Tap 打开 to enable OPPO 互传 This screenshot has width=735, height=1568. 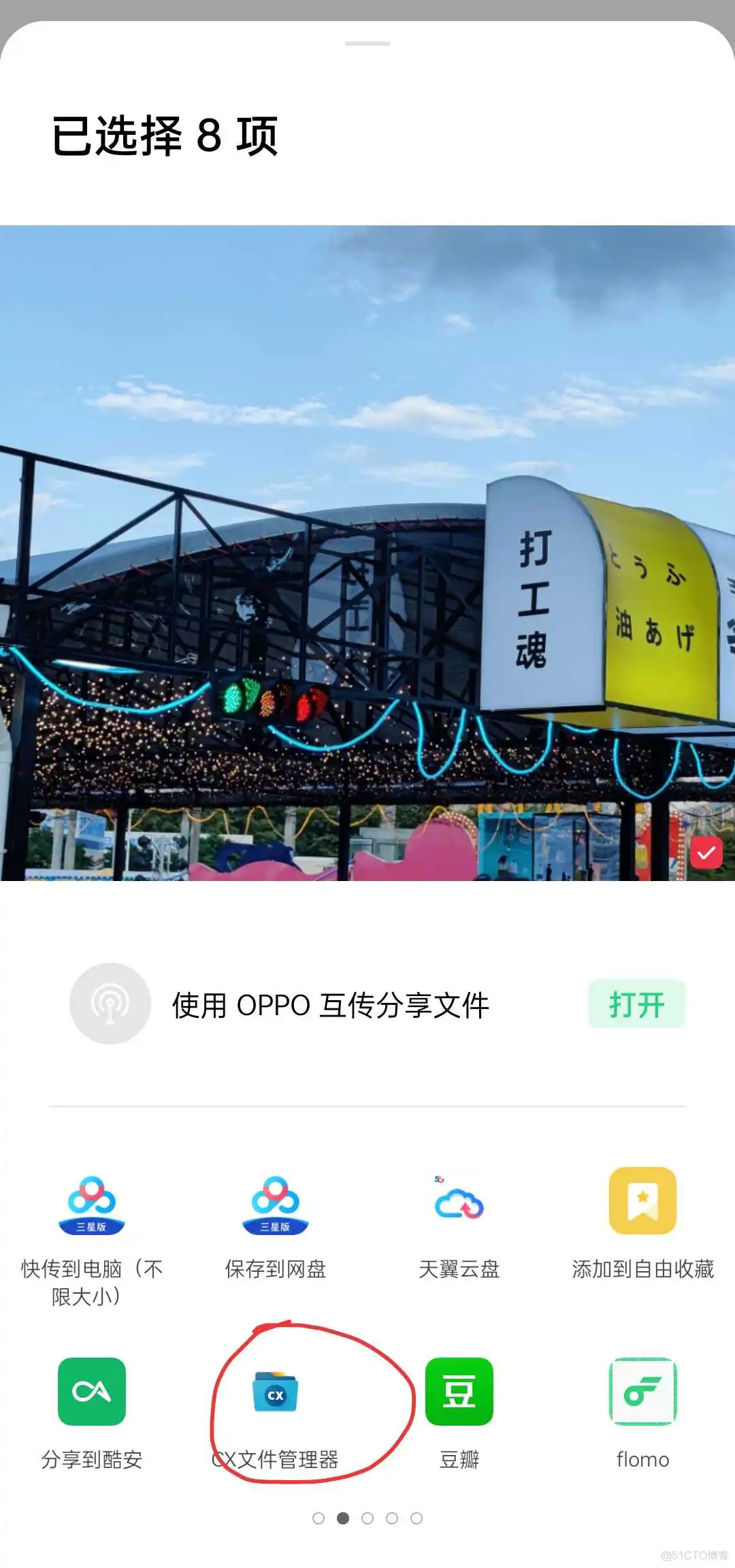[x=636, y=1004]
